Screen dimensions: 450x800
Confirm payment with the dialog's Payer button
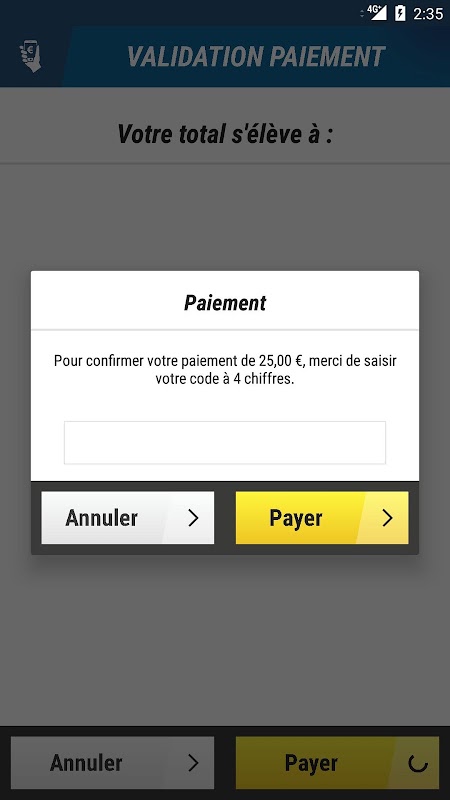point(322,517)
